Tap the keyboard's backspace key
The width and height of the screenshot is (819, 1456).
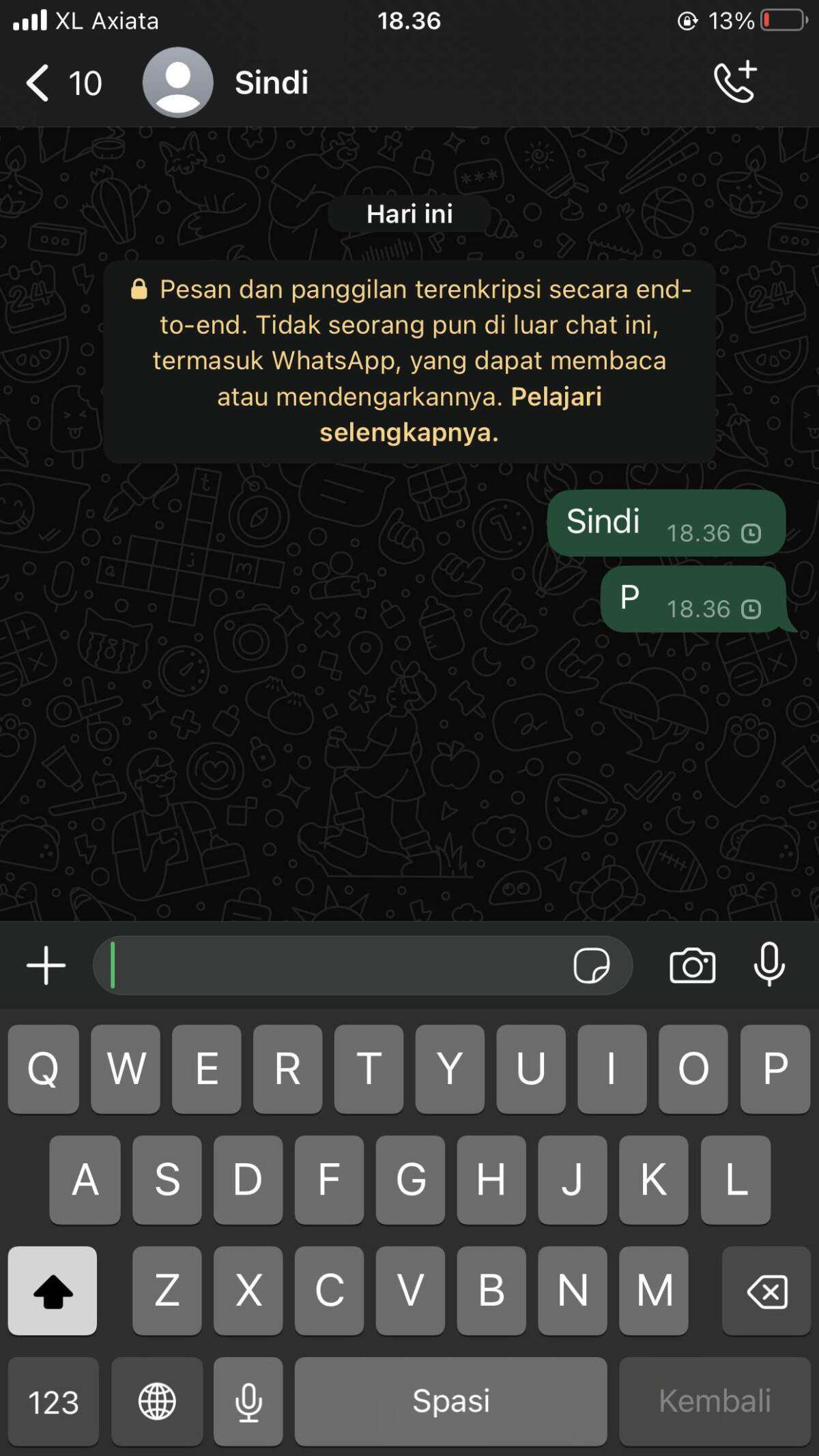click(766, 1290)
